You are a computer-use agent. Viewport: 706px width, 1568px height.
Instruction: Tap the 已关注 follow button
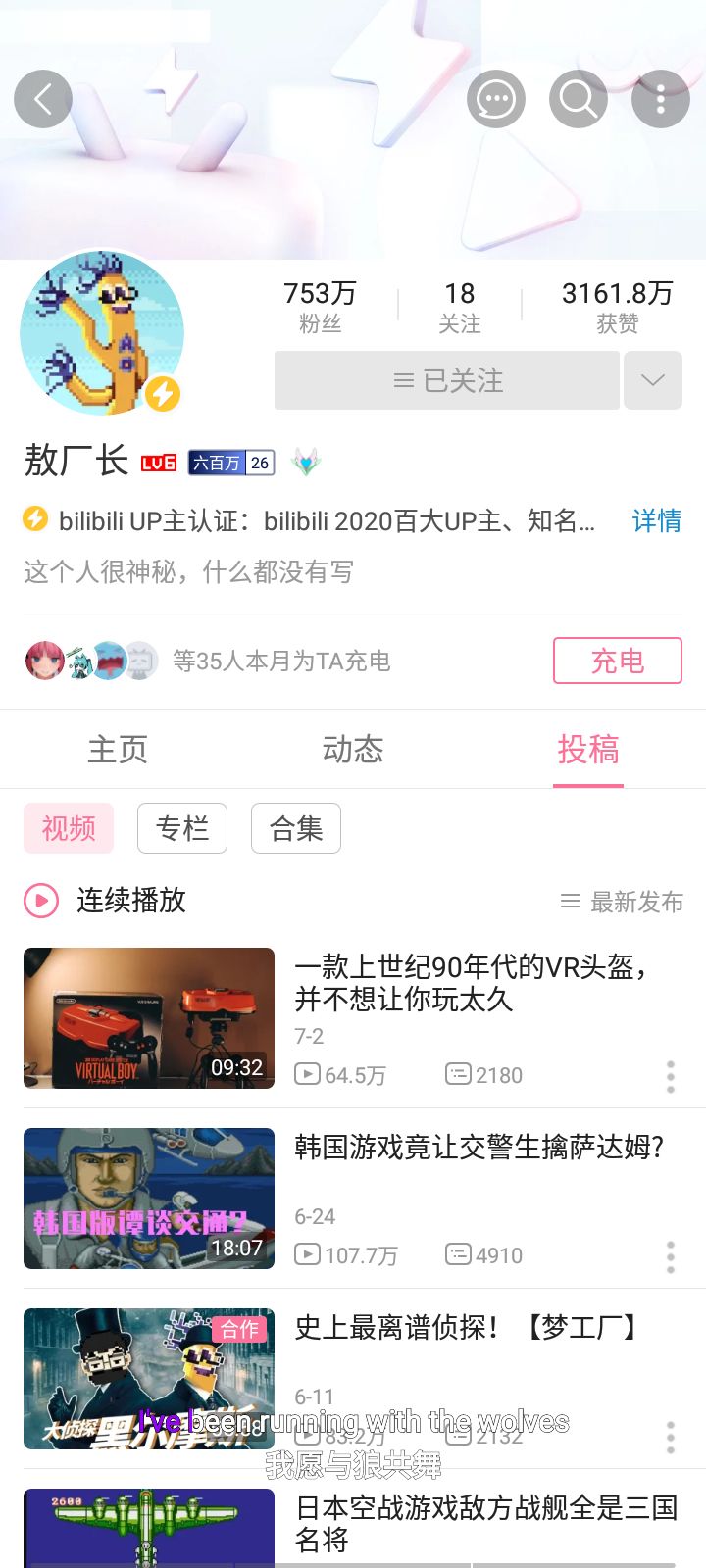coord(447,380)
